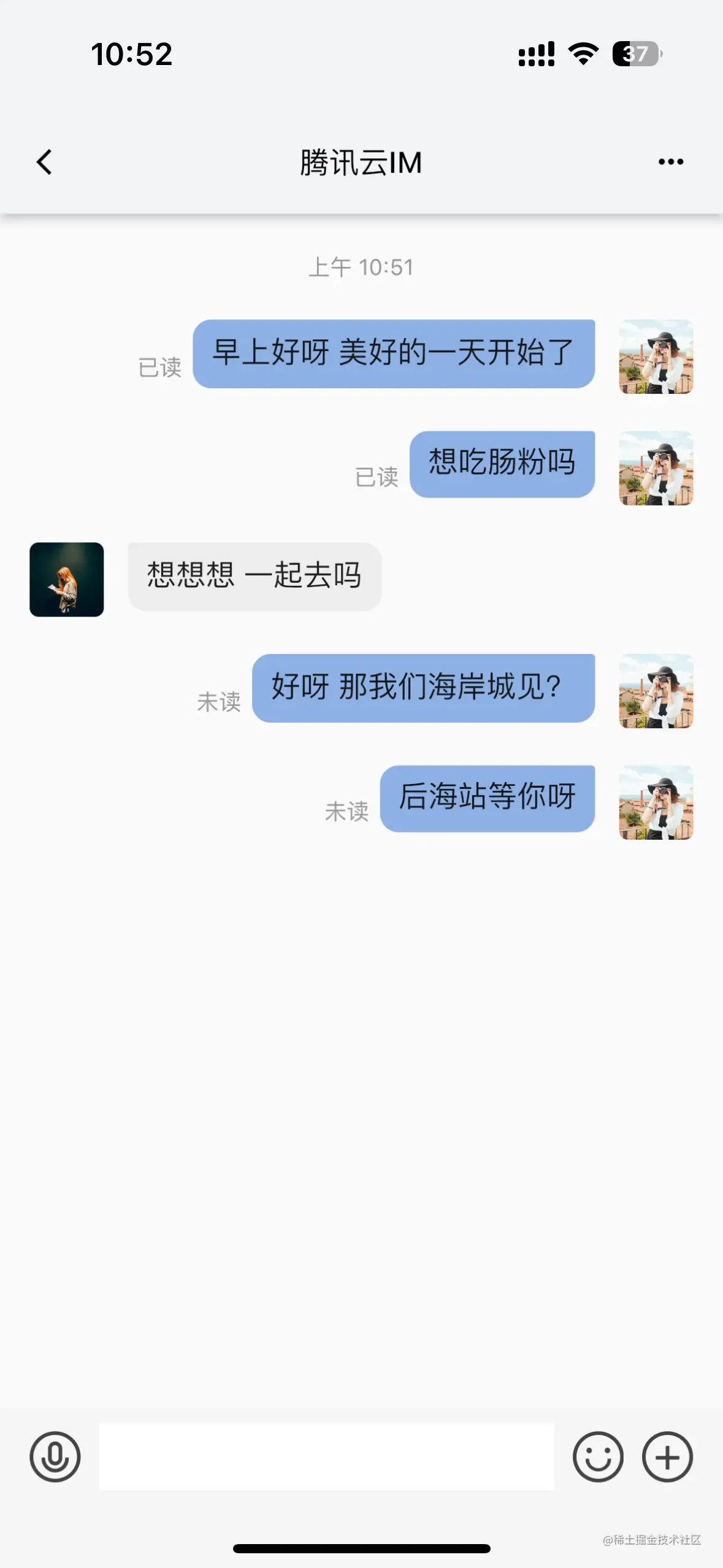Open the emoji picker
This screenshot has height=1568, width=723.
click(598, 1457)
